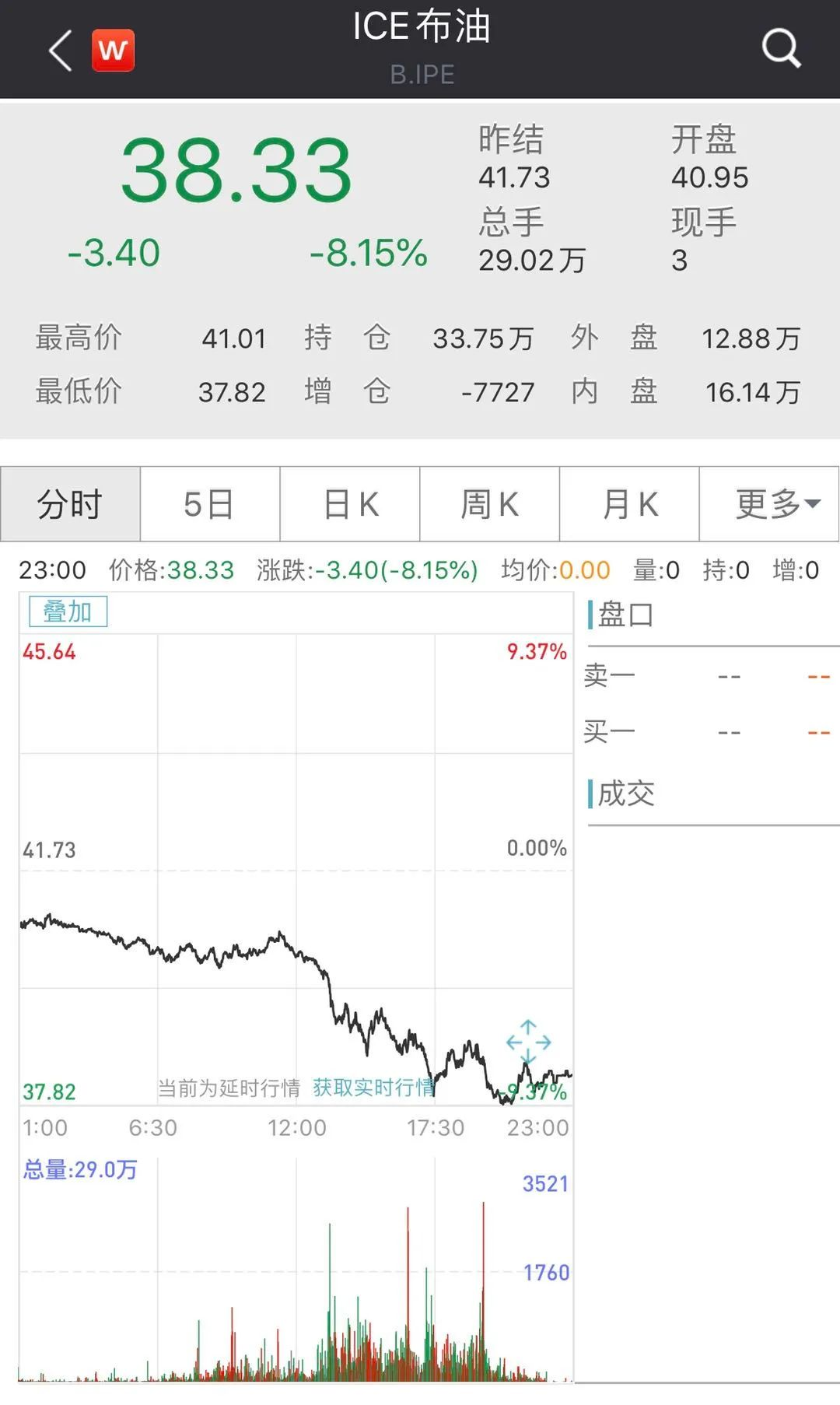Go back using the top-left arrow
The image size is (840, 1405).
(x=60, y=51)
